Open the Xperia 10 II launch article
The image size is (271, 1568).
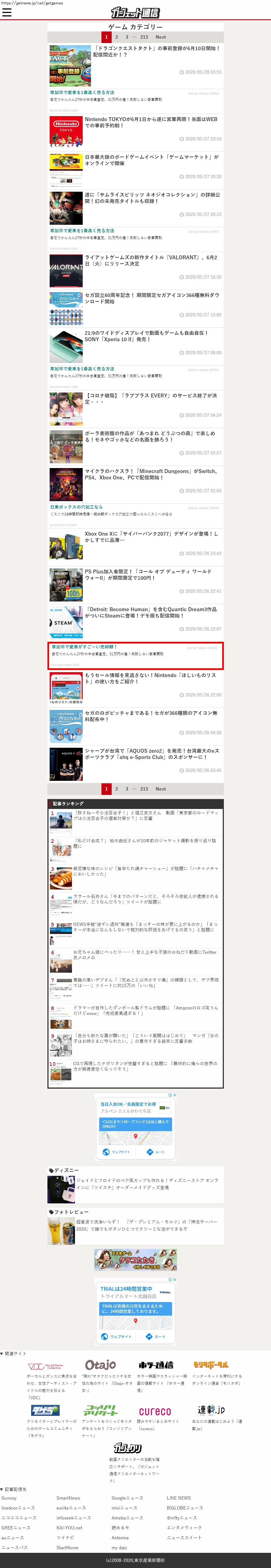pos(146,336)
